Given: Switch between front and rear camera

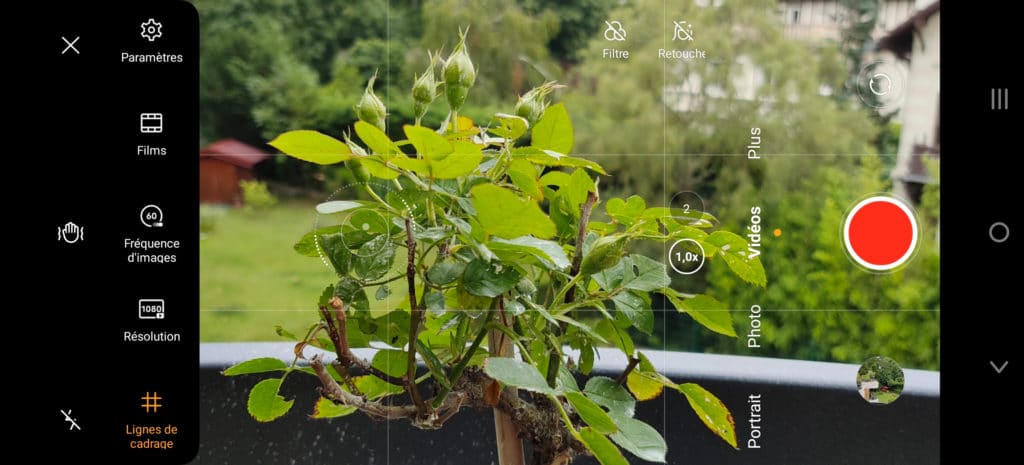Looking at the screenshot, I should (879, 85).
